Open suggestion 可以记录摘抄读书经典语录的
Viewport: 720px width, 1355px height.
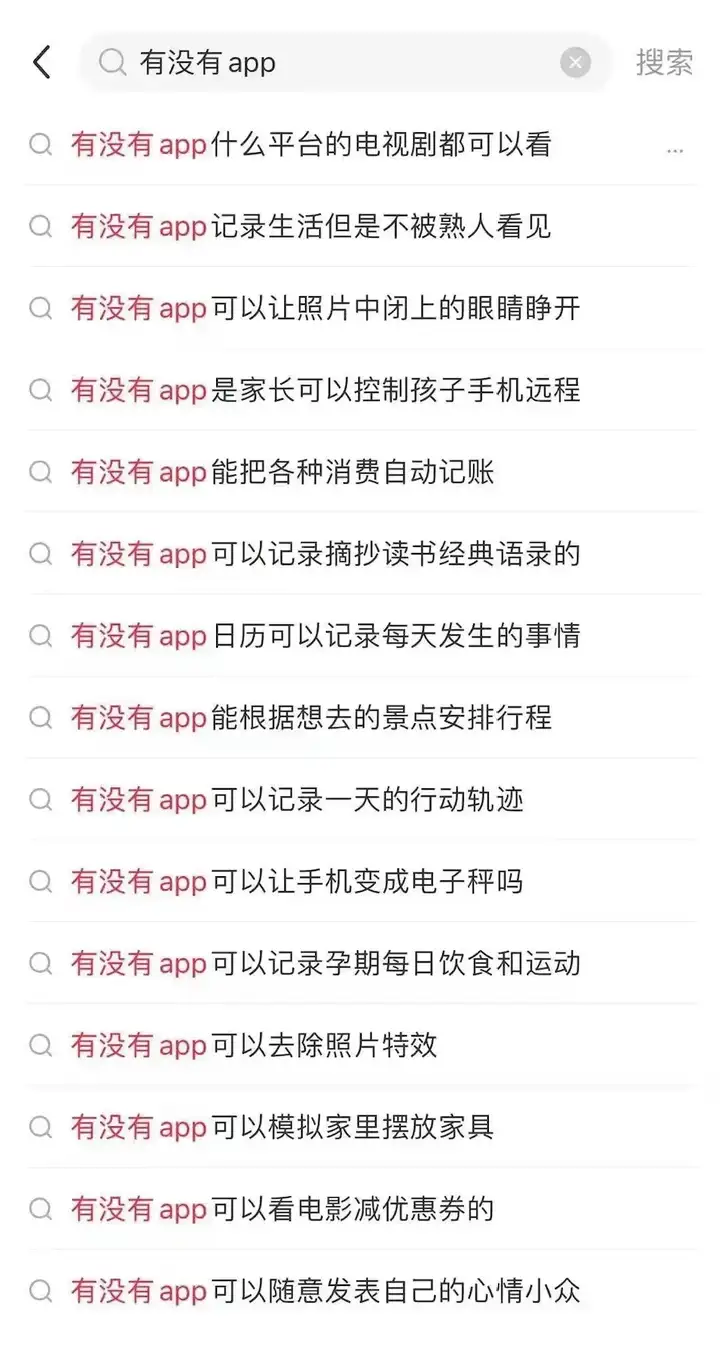324,554
